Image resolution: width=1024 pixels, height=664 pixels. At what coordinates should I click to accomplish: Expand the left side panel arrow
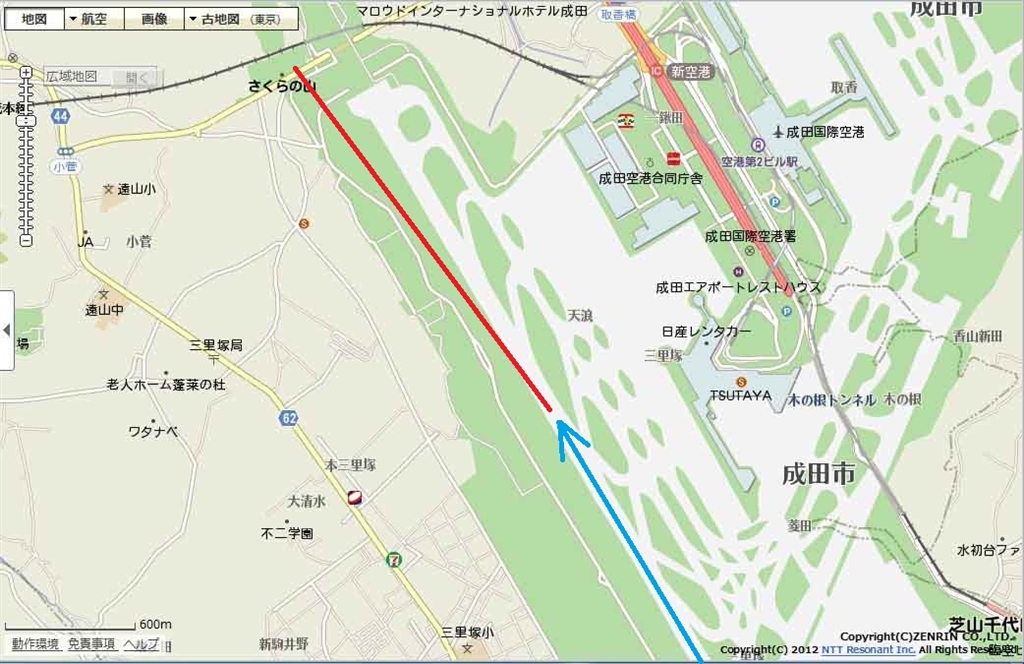click(x=6, y=330)
